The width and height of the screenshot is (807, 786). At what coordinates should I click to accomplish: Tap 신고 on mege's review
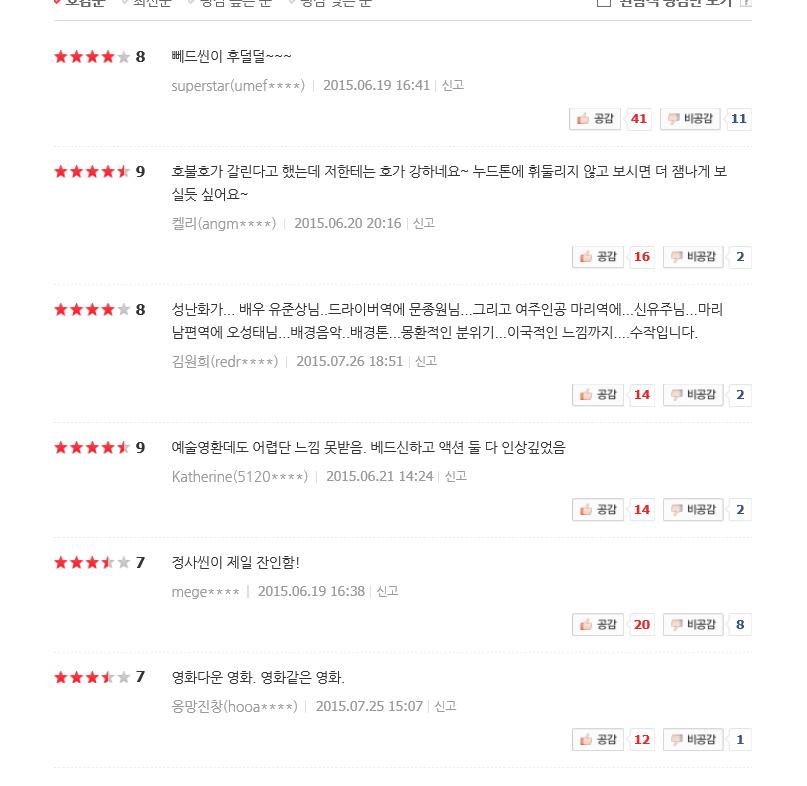[x=388, y=592]
